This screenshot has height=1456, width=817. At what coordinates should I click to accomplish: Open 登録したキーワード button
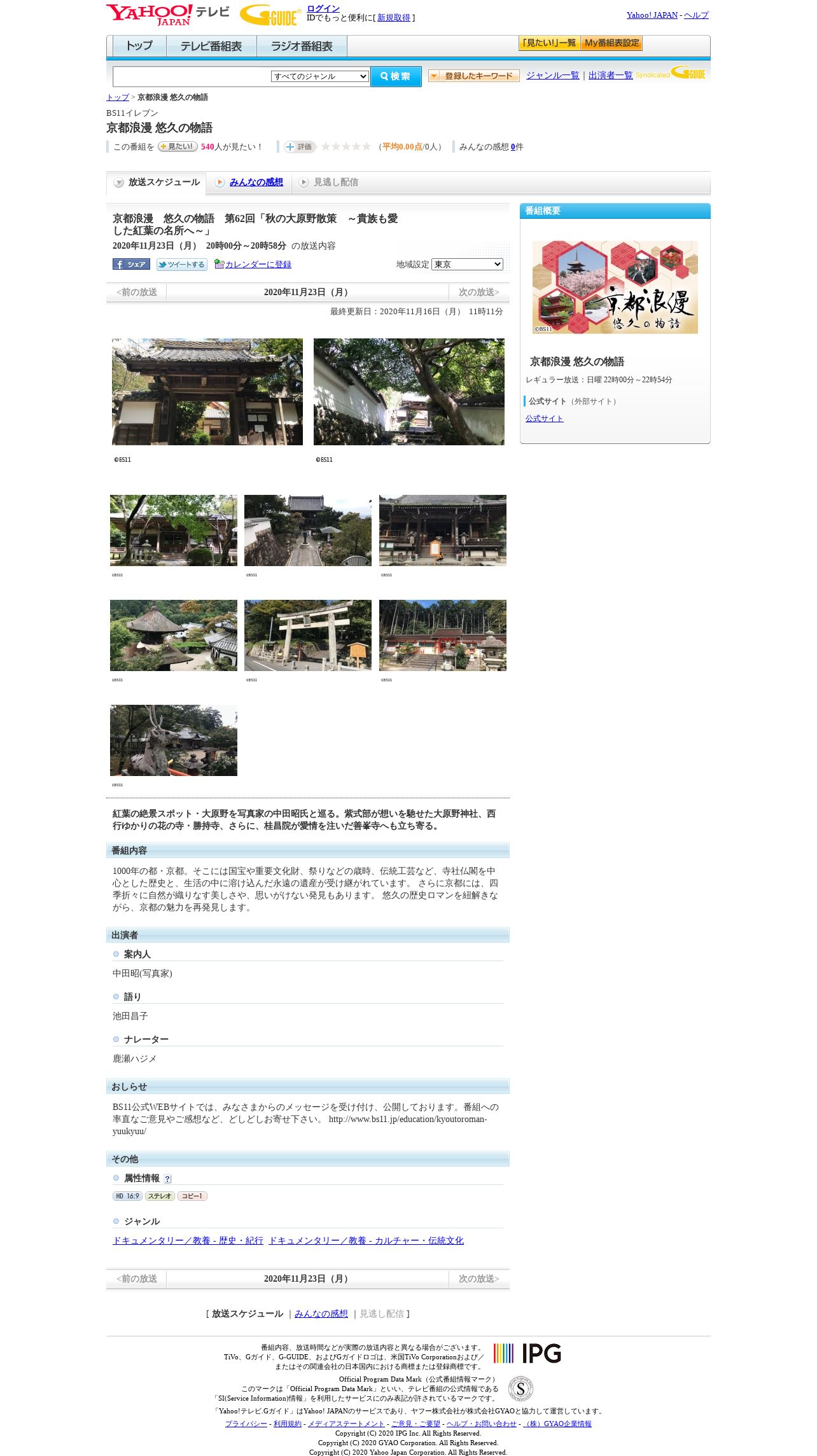(473, 76)
